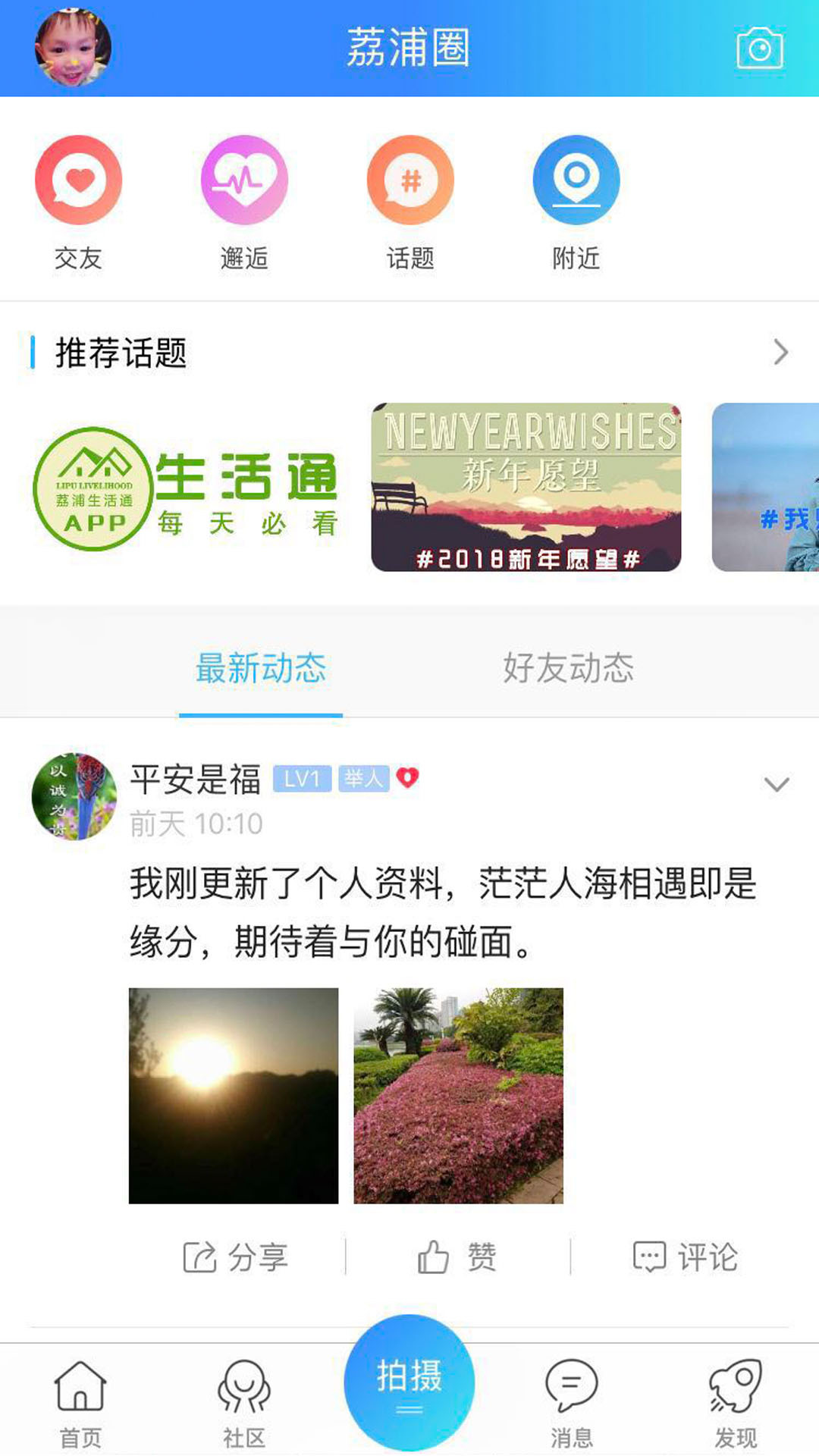
Task: Open the camera icon in the header
Action: [759, 49]
